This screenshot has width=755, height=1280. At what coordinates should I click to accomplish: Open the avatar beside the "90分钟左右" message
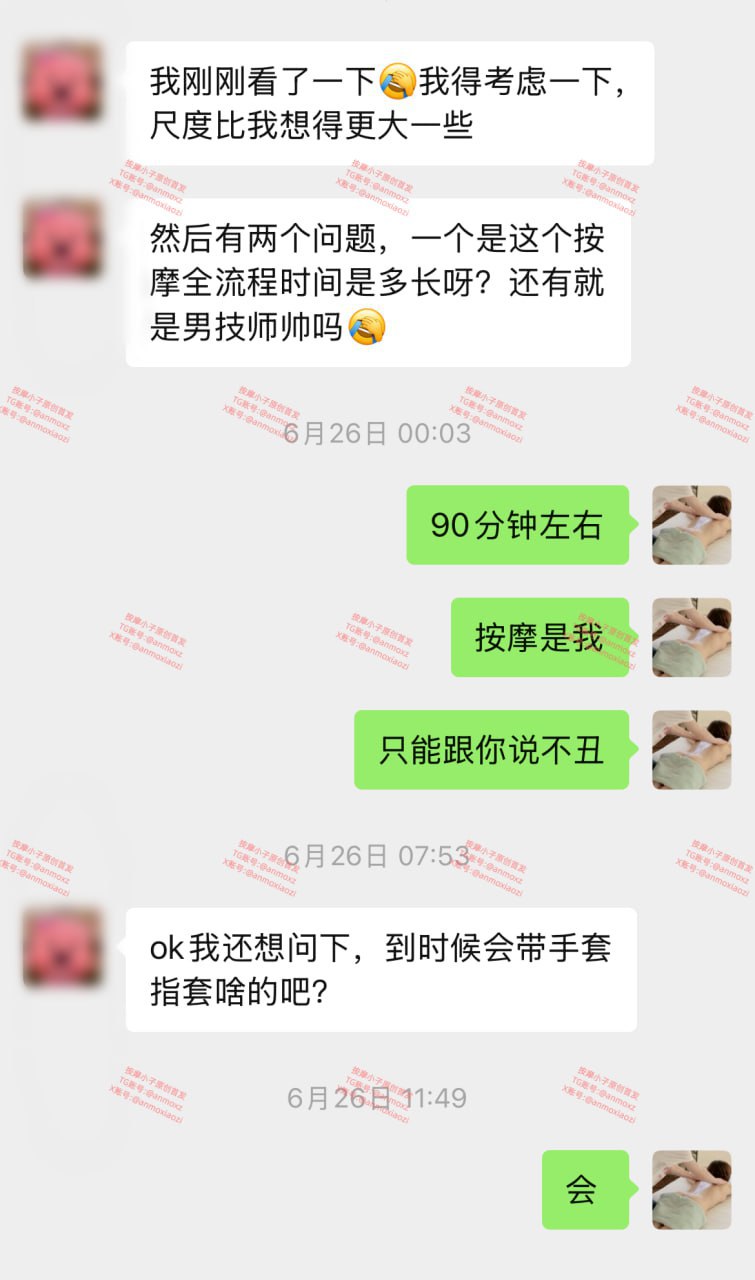coord(691,525)
